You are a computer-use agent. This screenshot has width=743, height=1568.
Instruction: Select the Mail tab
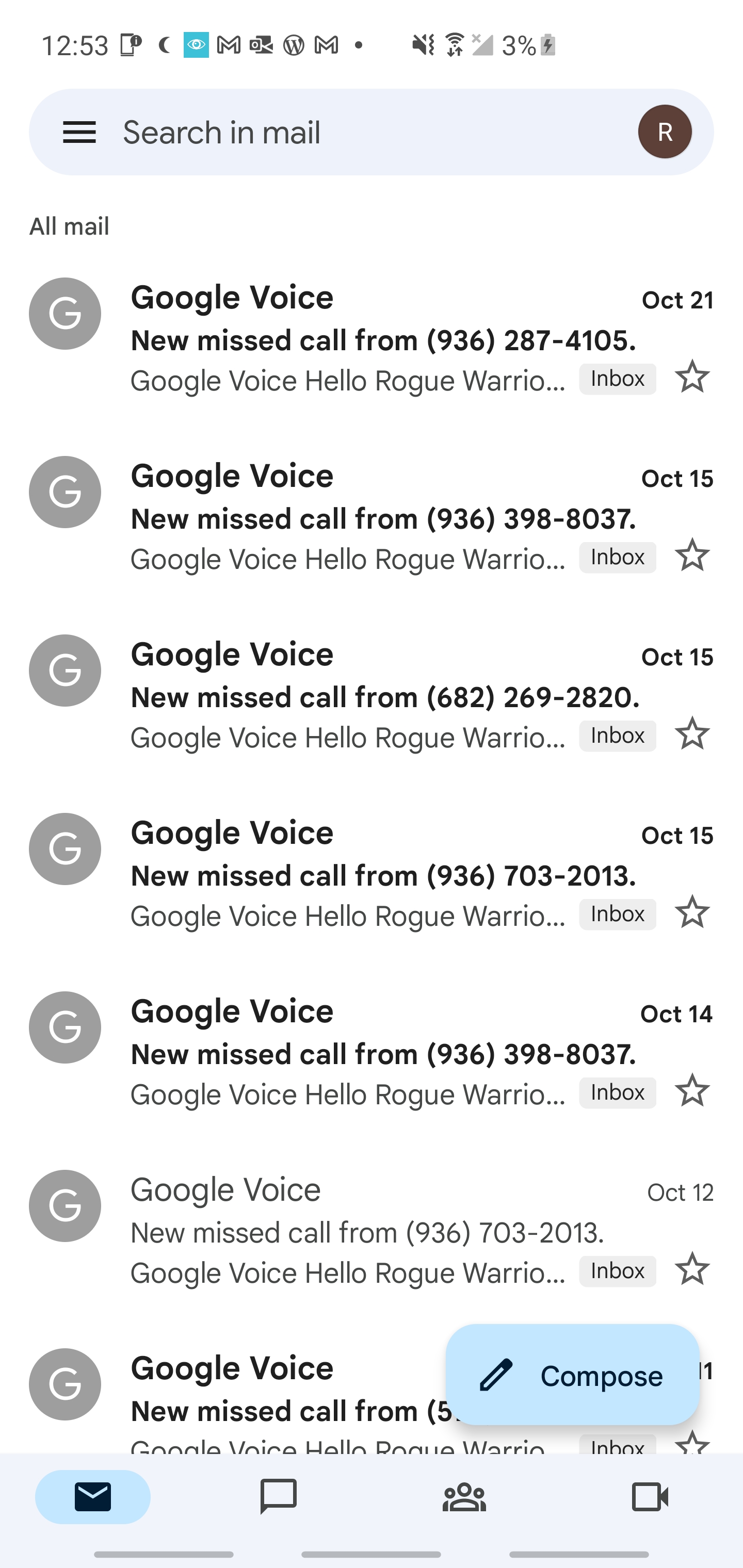(x=92, y=1496)
